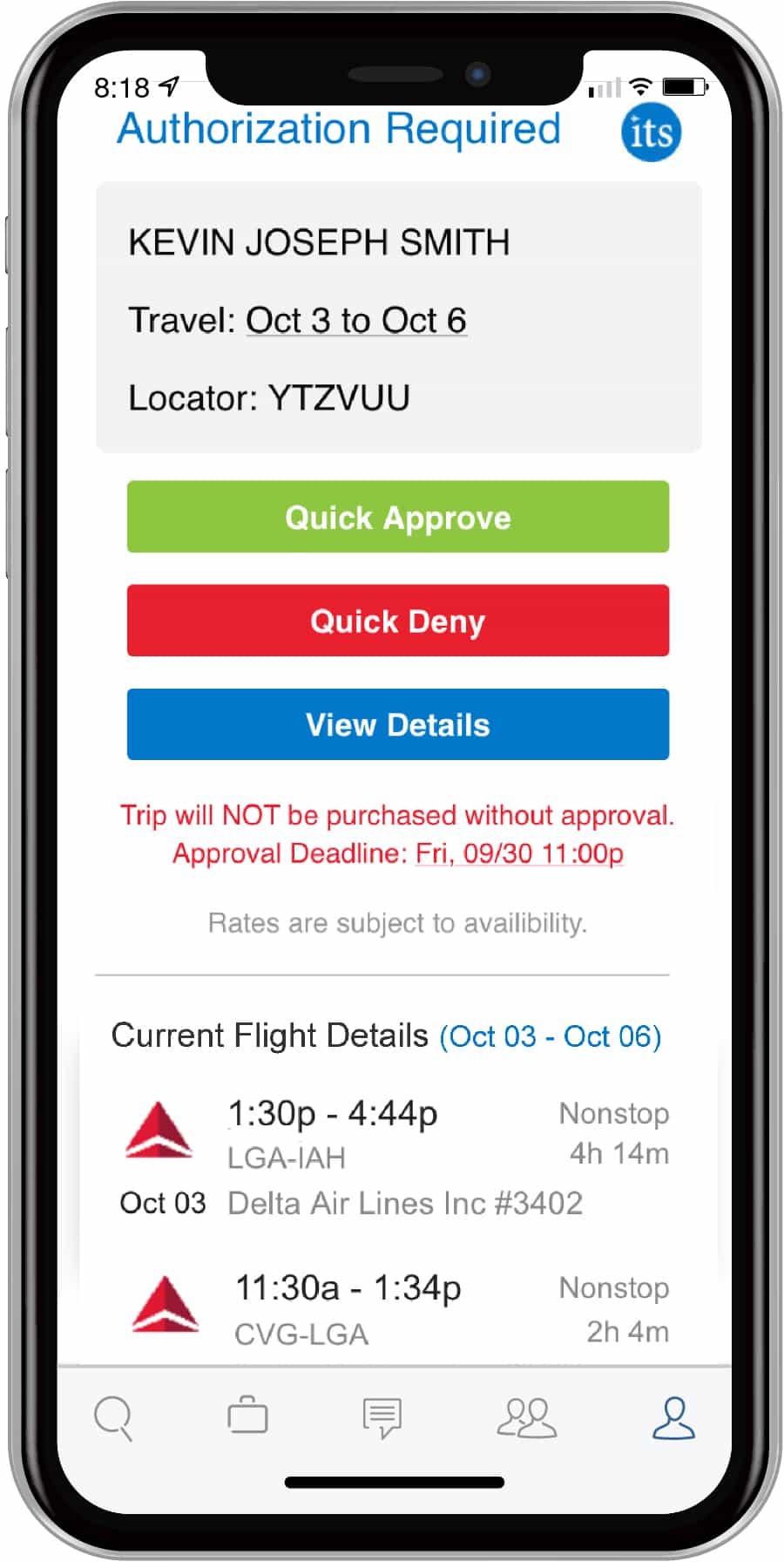Tap the 'its' app logo

click(651, 132)
